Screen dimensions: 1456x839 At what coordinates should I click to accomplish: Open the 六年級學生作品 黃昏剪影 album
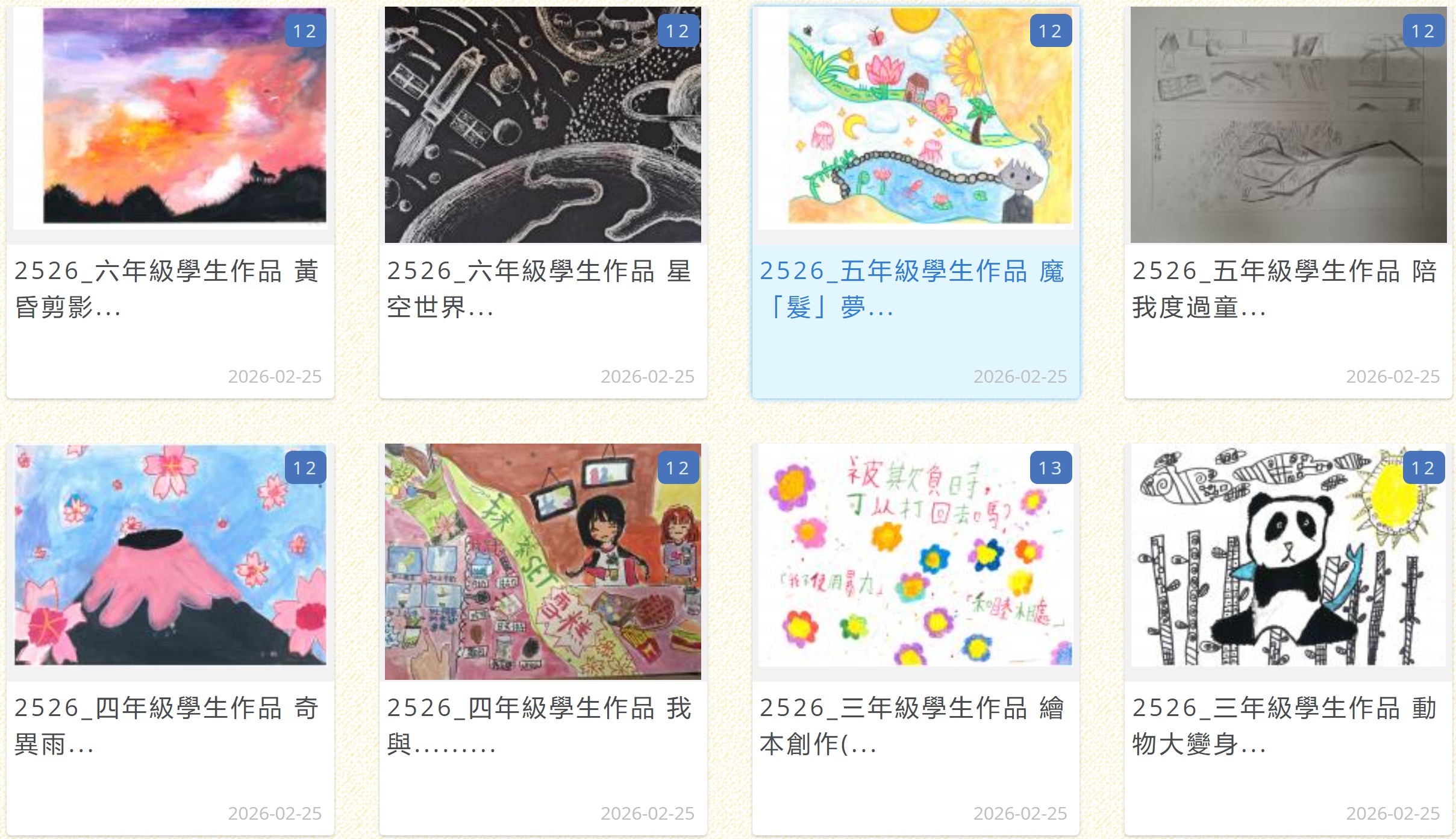coord(167,288)
